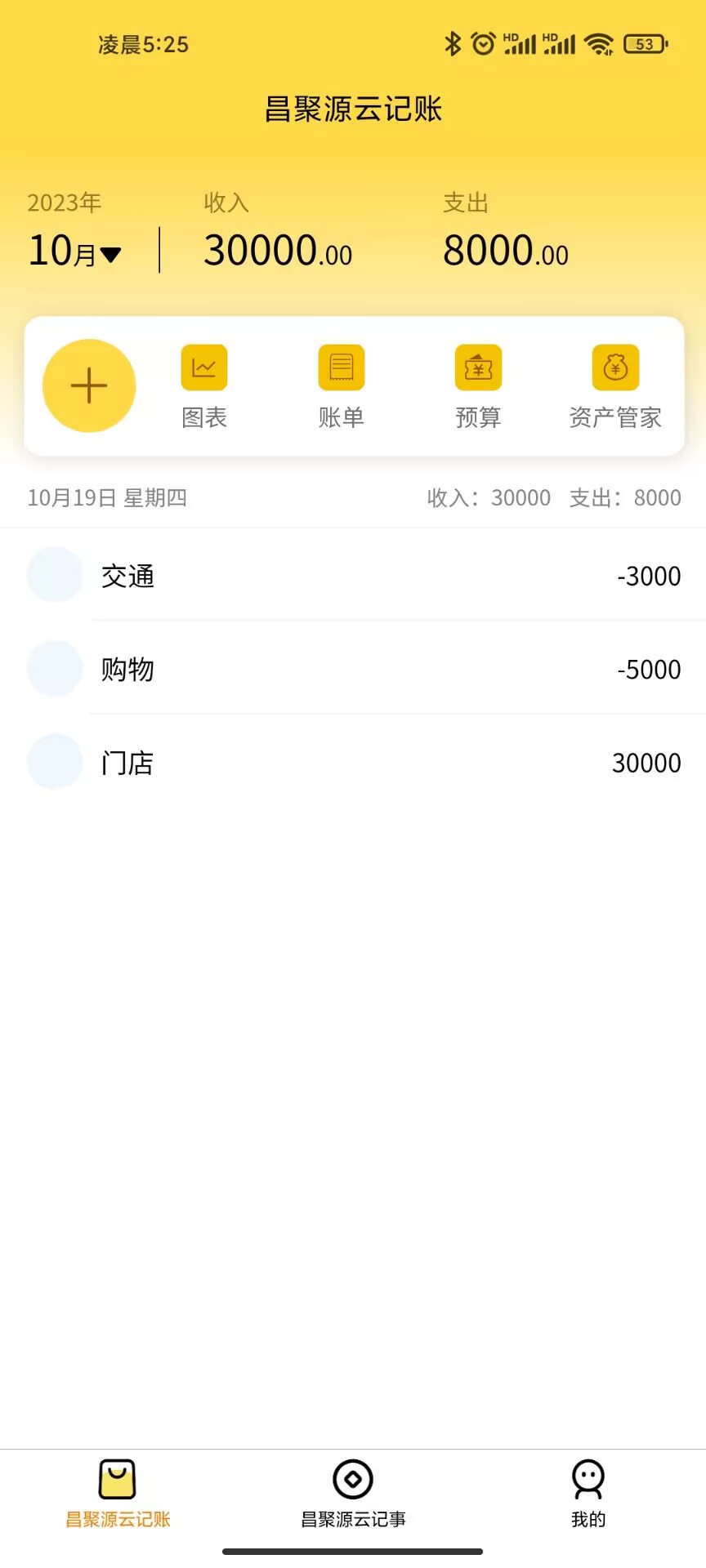Open the 10月19日 星期四 day summary
The image size is (706, 1568).
pos(108,497)
